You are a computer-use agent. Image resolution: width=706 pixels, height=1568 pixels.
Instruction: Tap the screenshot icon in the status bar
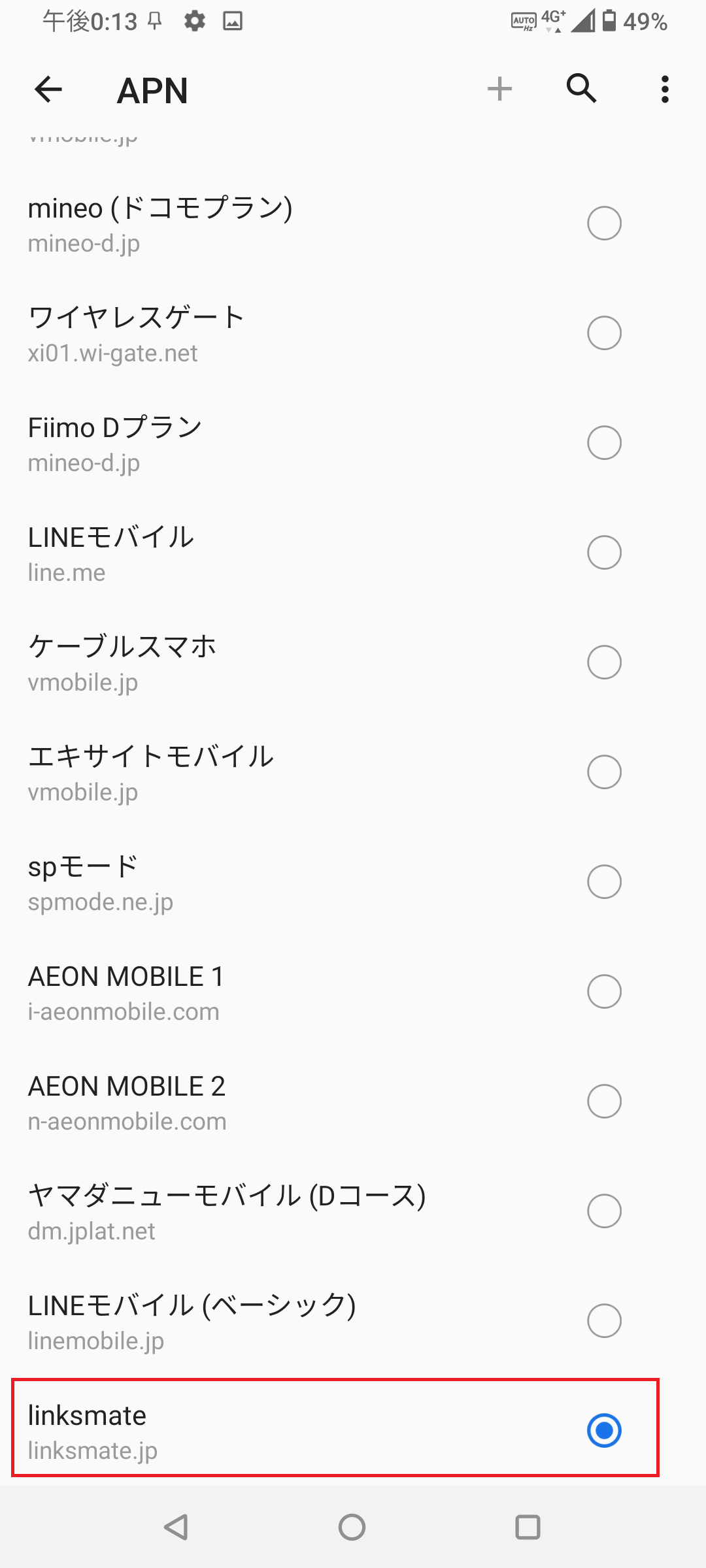click(233, 21)
